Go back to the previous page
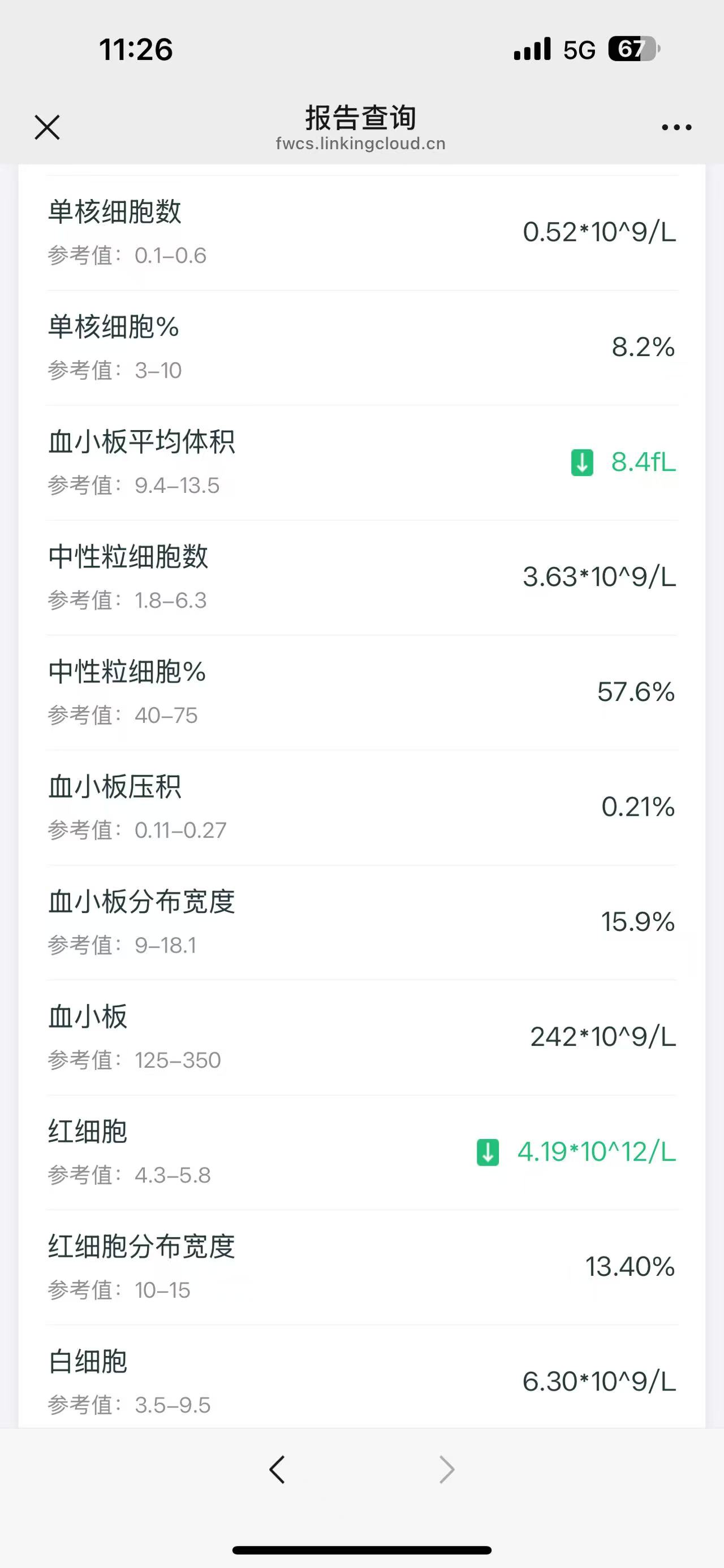 click(277, 1470)
